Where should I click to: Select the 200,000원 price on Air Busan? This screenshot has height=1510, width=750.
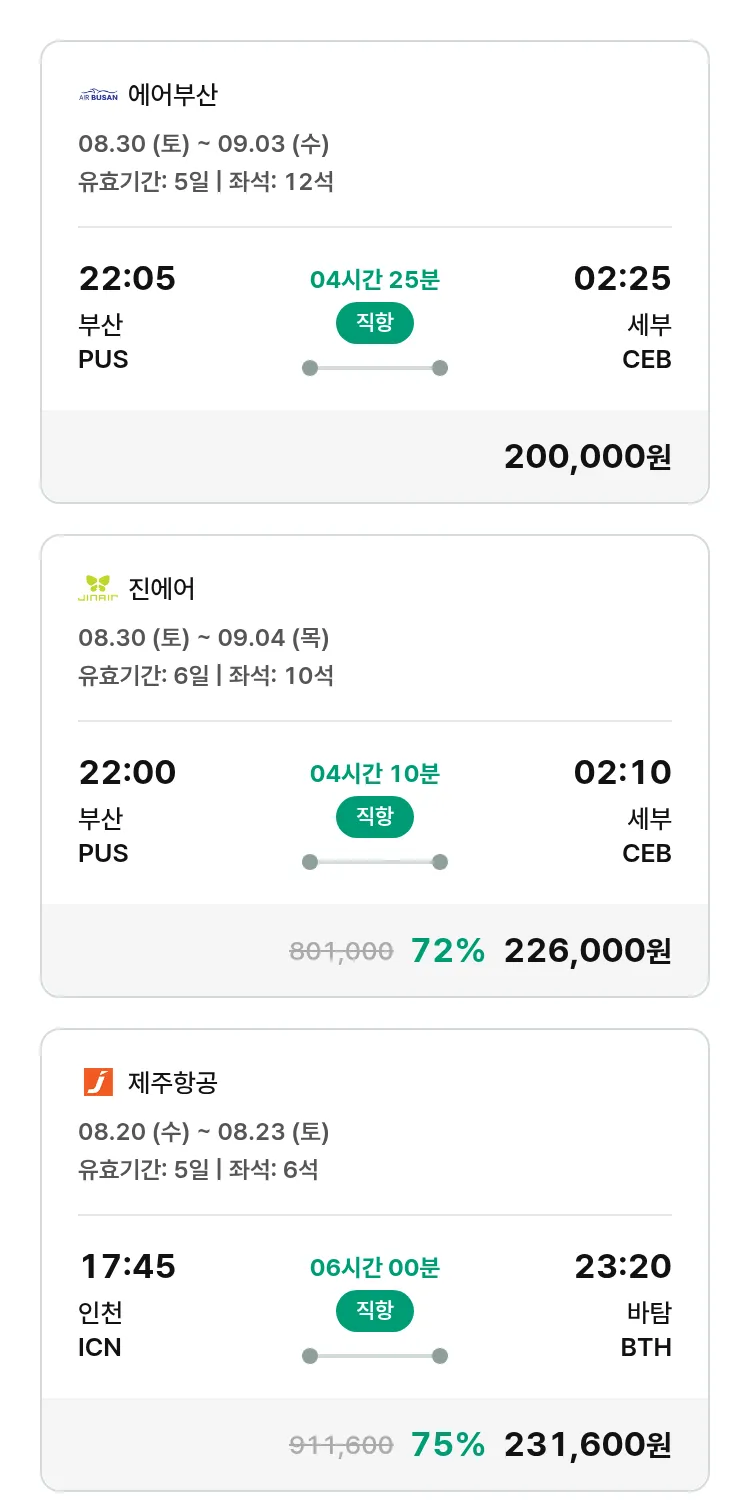(x=588, y=456)
